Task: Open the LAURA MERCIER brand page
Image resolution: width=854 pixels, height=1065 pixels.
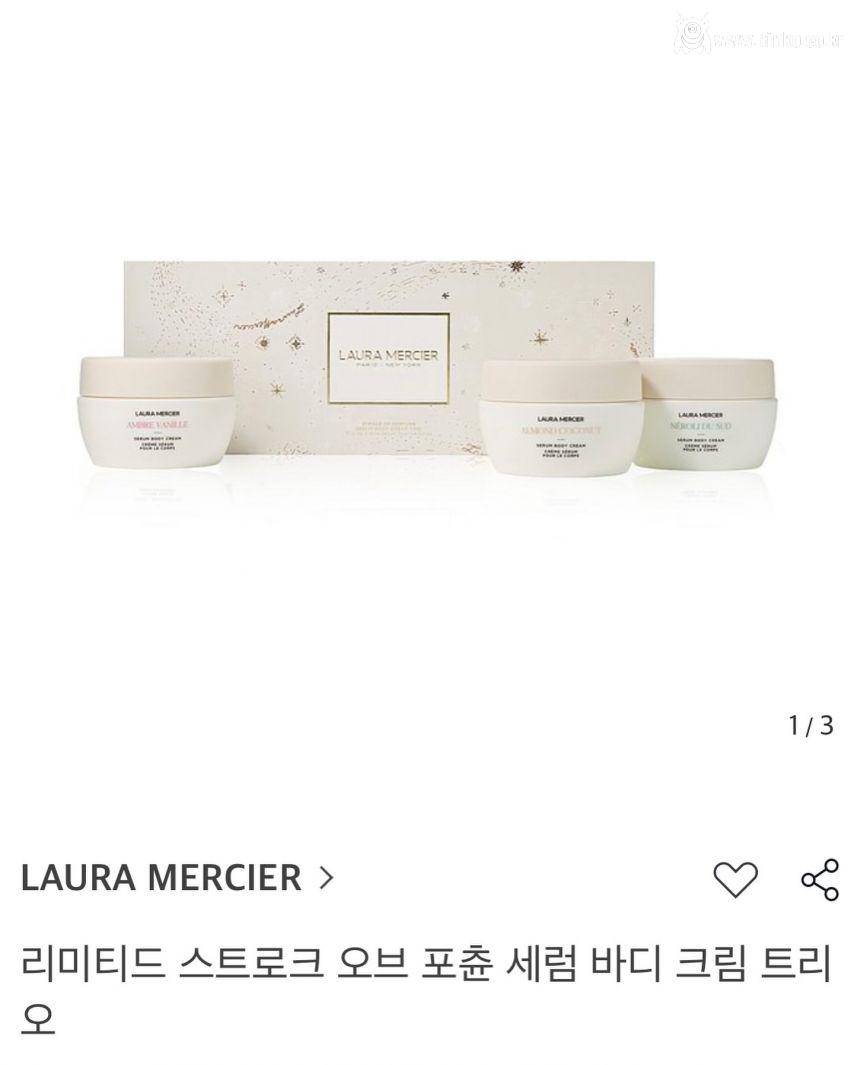Action: (x=175, y=878)
